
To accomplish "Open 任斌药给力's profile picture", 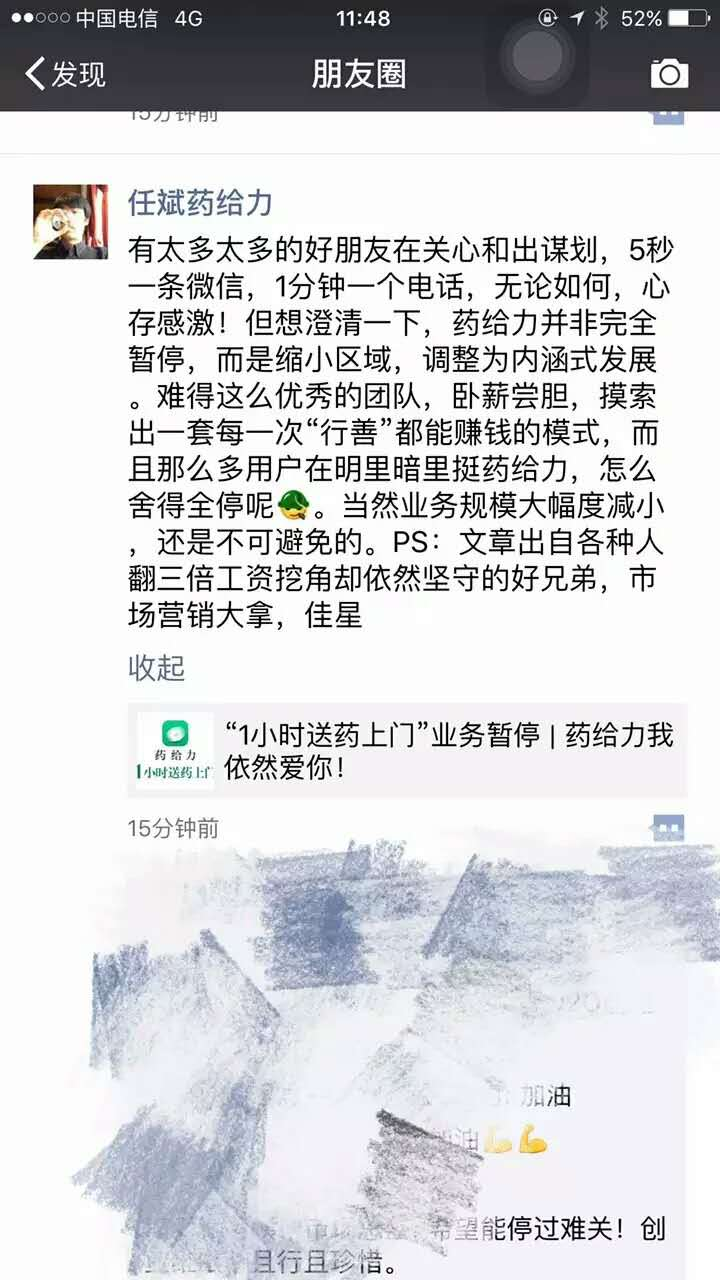I will pos(70,222).
